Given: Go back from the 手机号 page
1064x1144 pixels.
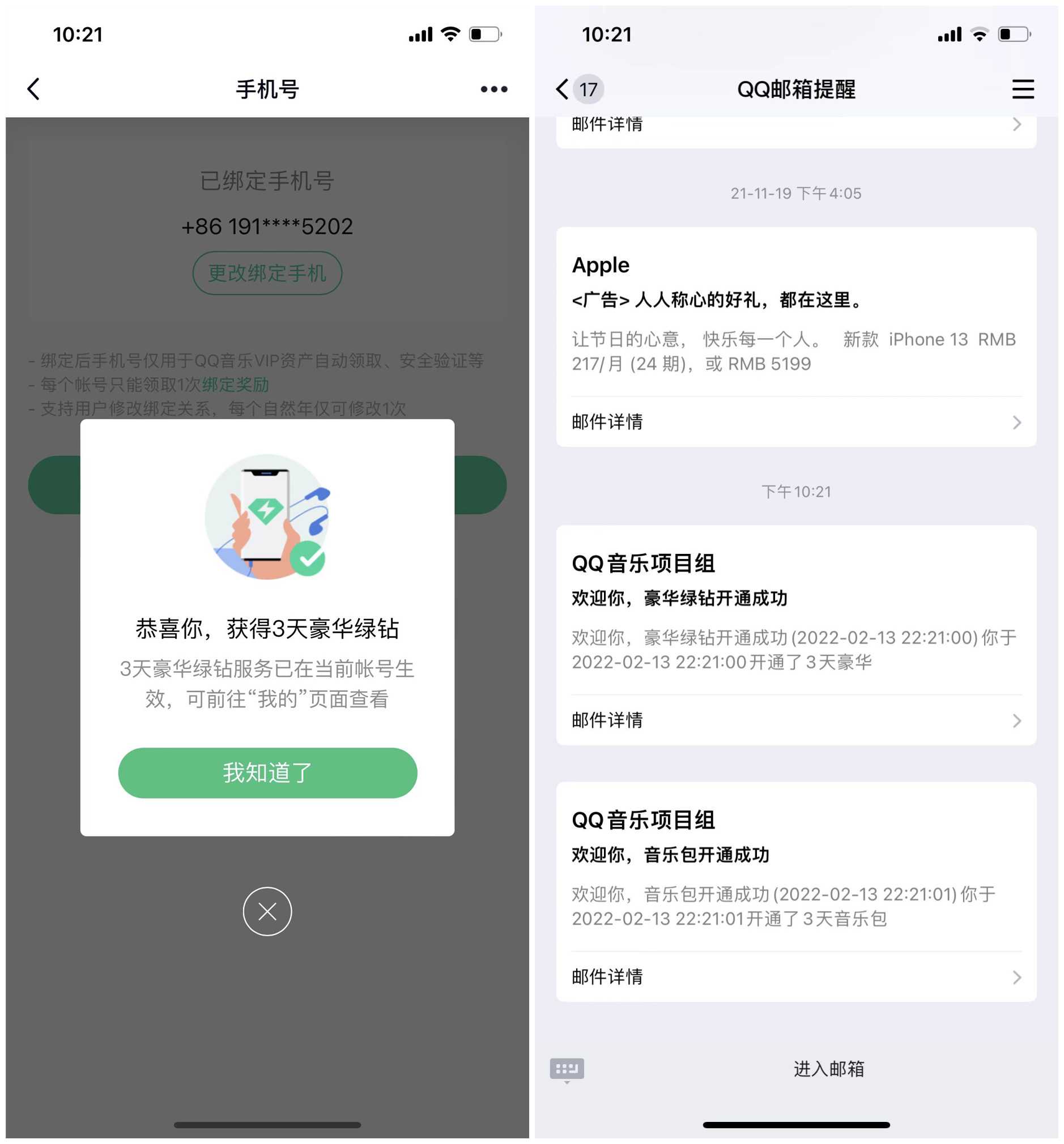Looking at the screenshot, I should click(34, 89).
